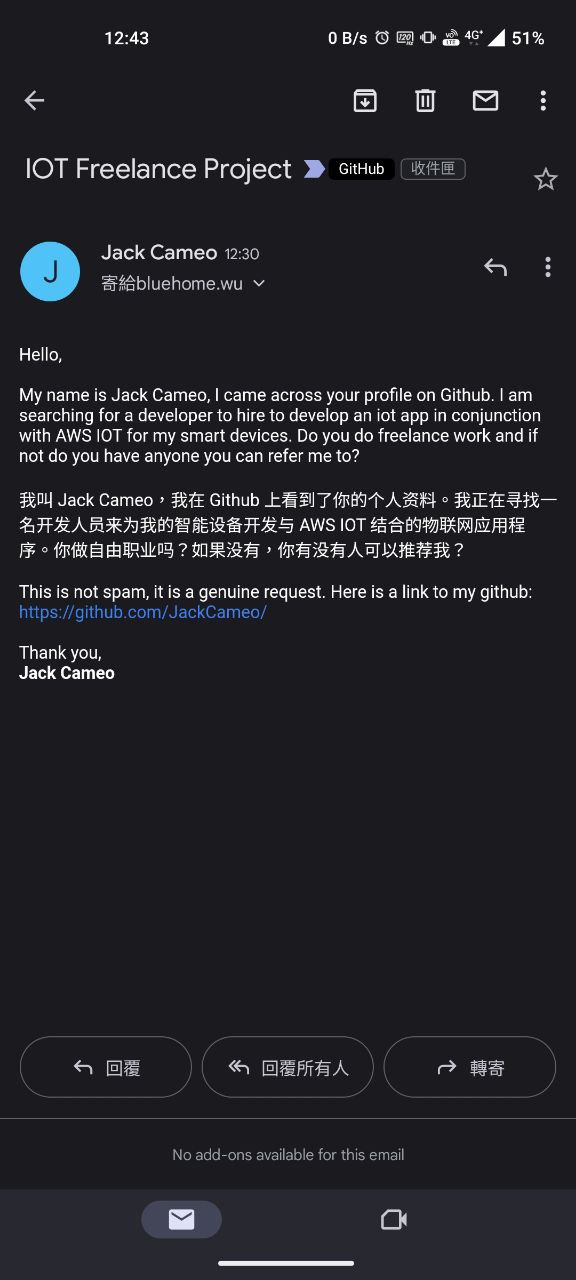The width and height of the screenshot is (576, 1280).
Task: Reply using the arrow beside sender
Action: (x=495, y=267)
